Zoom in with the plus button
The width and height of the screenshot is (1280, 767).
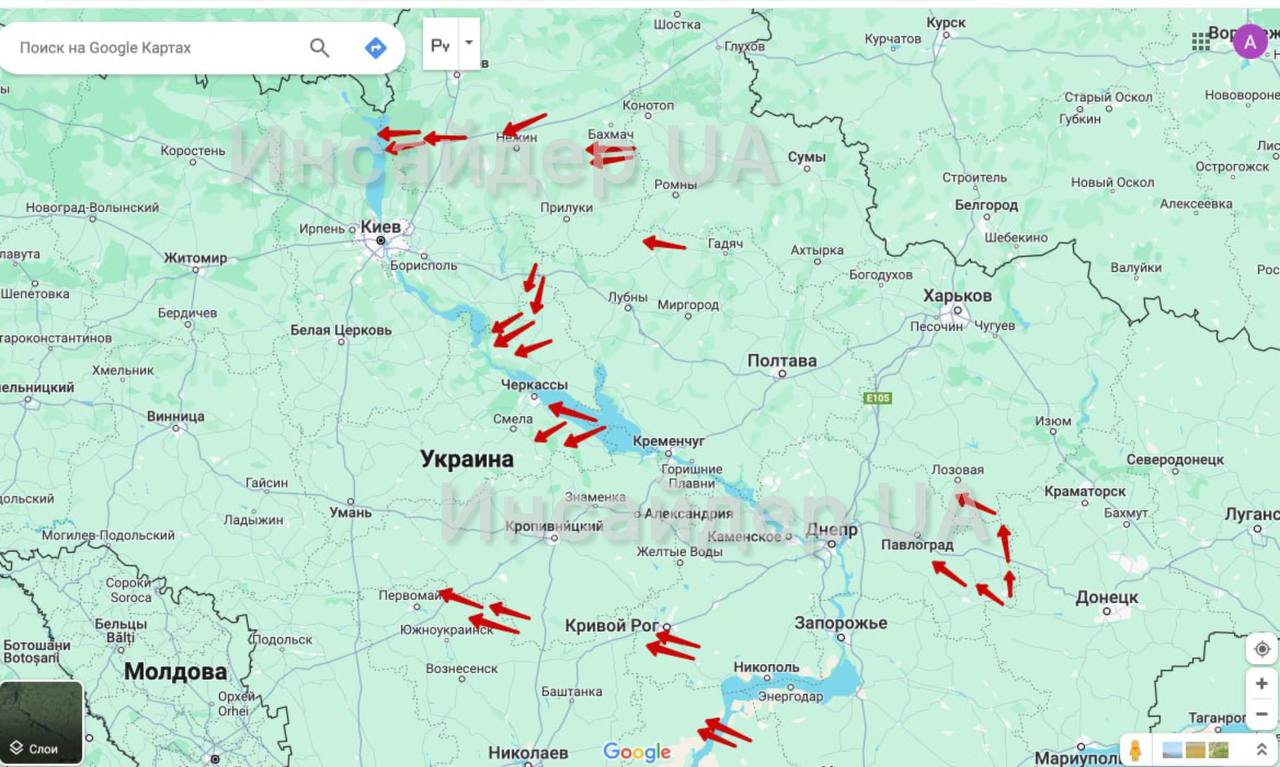click(1262, 684)
